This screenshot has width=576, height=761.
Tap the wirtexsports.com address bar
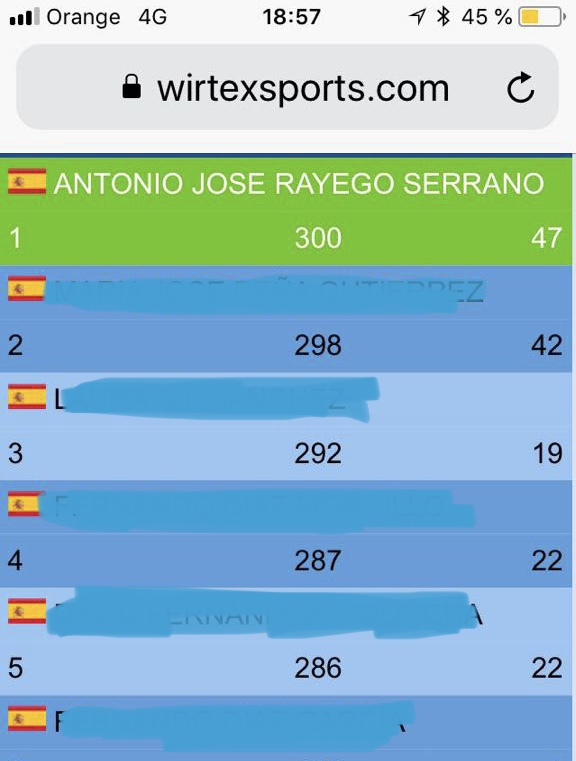tap(287, 87)
